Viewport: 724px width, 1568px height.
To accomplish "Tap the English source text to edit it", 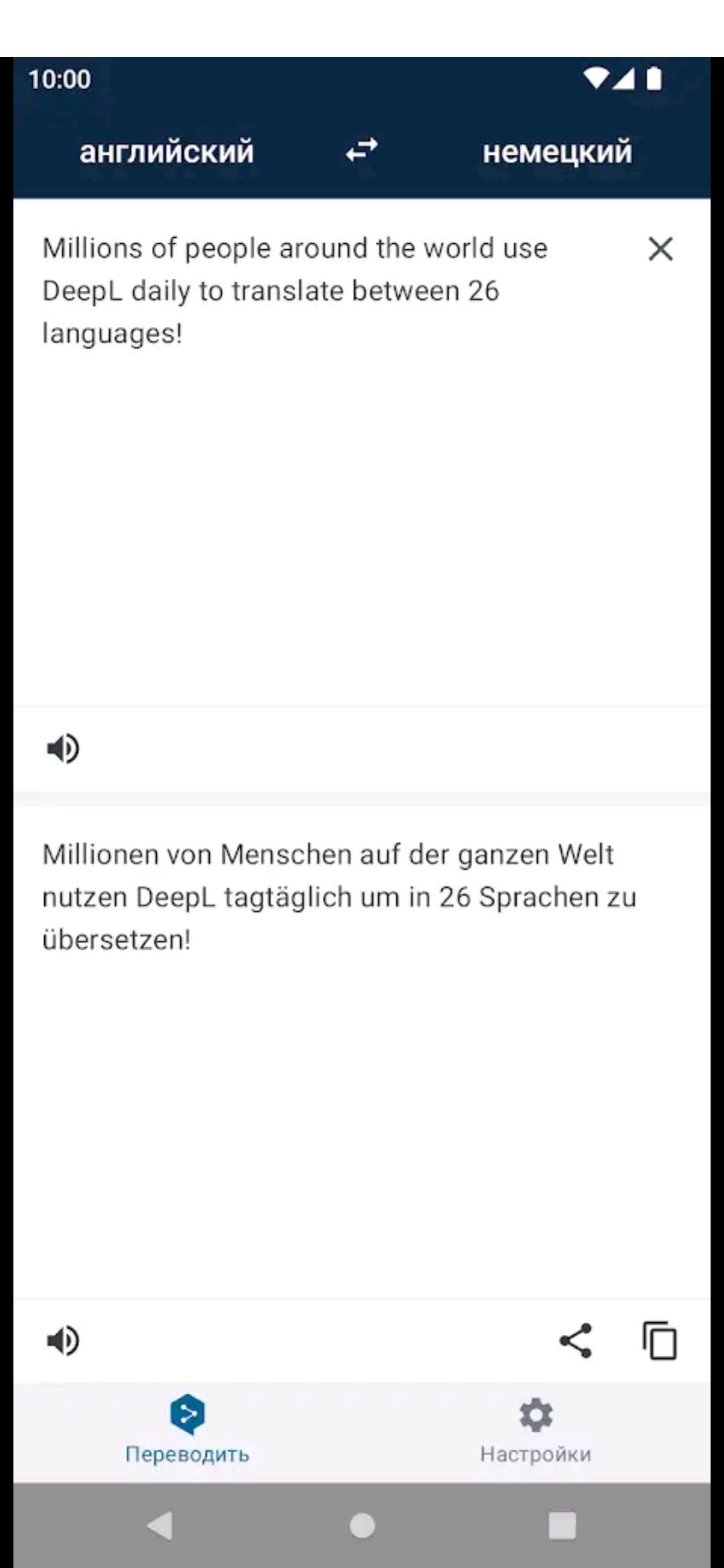I will click(x=295, y=291).
